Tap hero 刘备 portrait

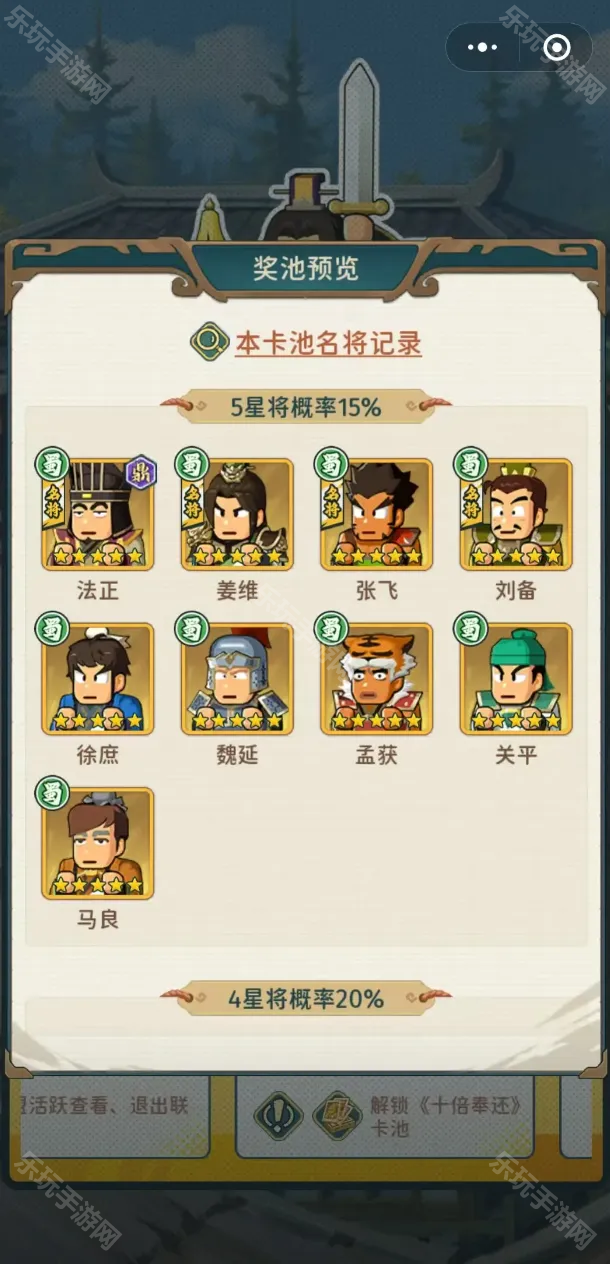tap(516, 514)
